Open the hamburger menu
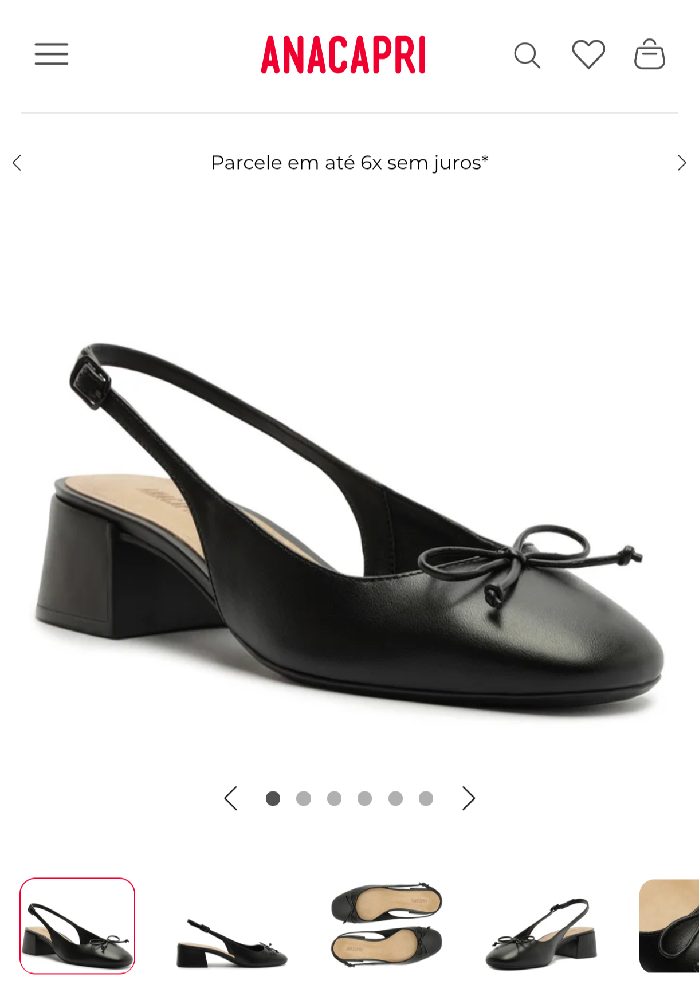The width and height of the screenshot is (699, 1000). [51, 54]
